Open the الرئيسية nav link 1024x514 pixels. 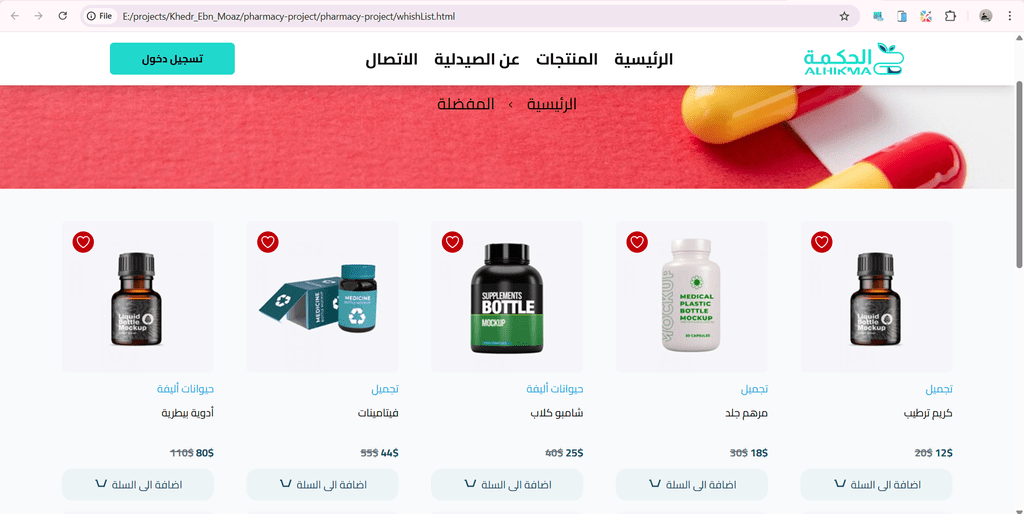[643, 60]
